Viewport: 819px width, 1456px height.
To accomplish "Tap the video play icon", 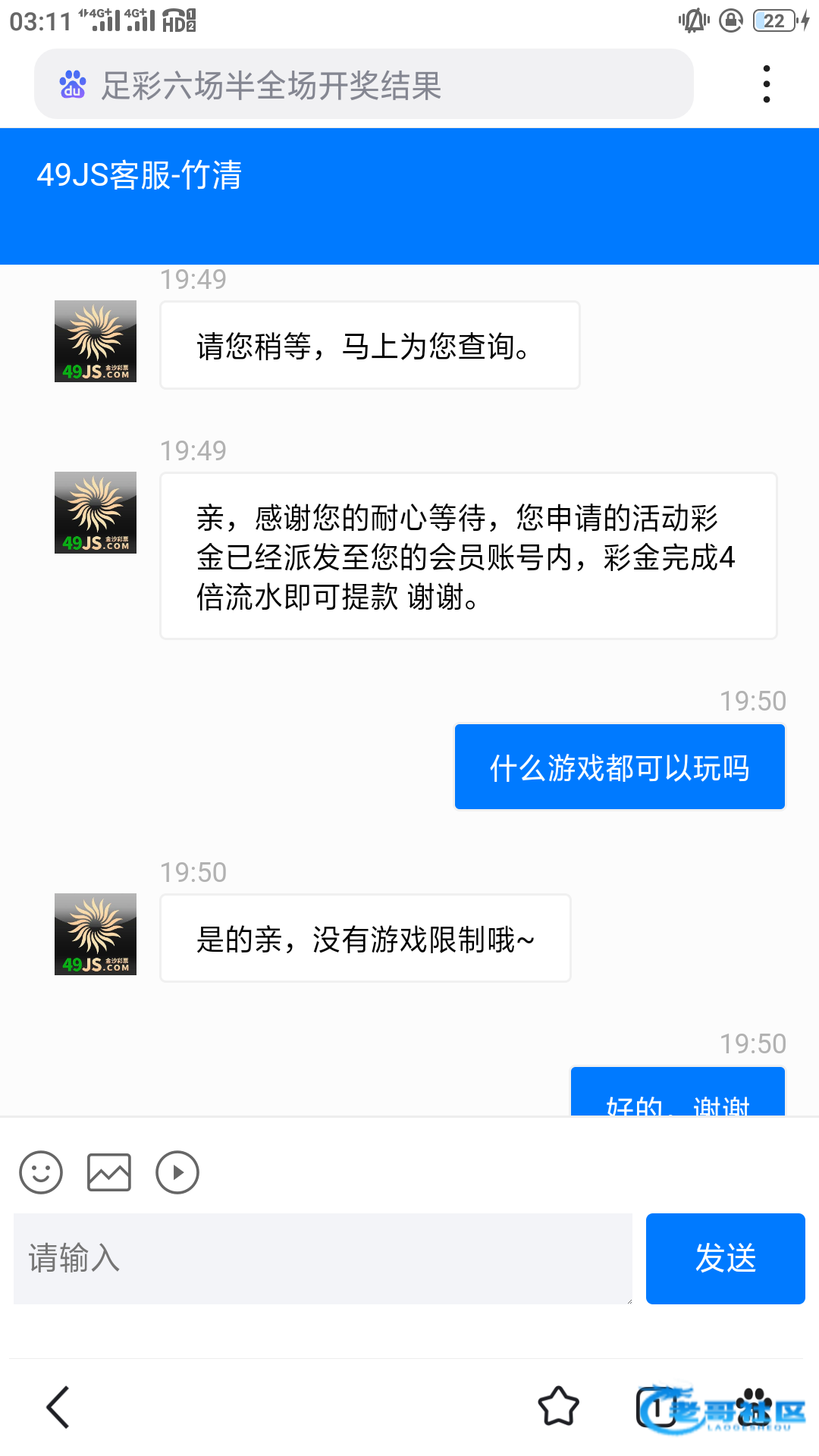I will tap(177, 1172).
